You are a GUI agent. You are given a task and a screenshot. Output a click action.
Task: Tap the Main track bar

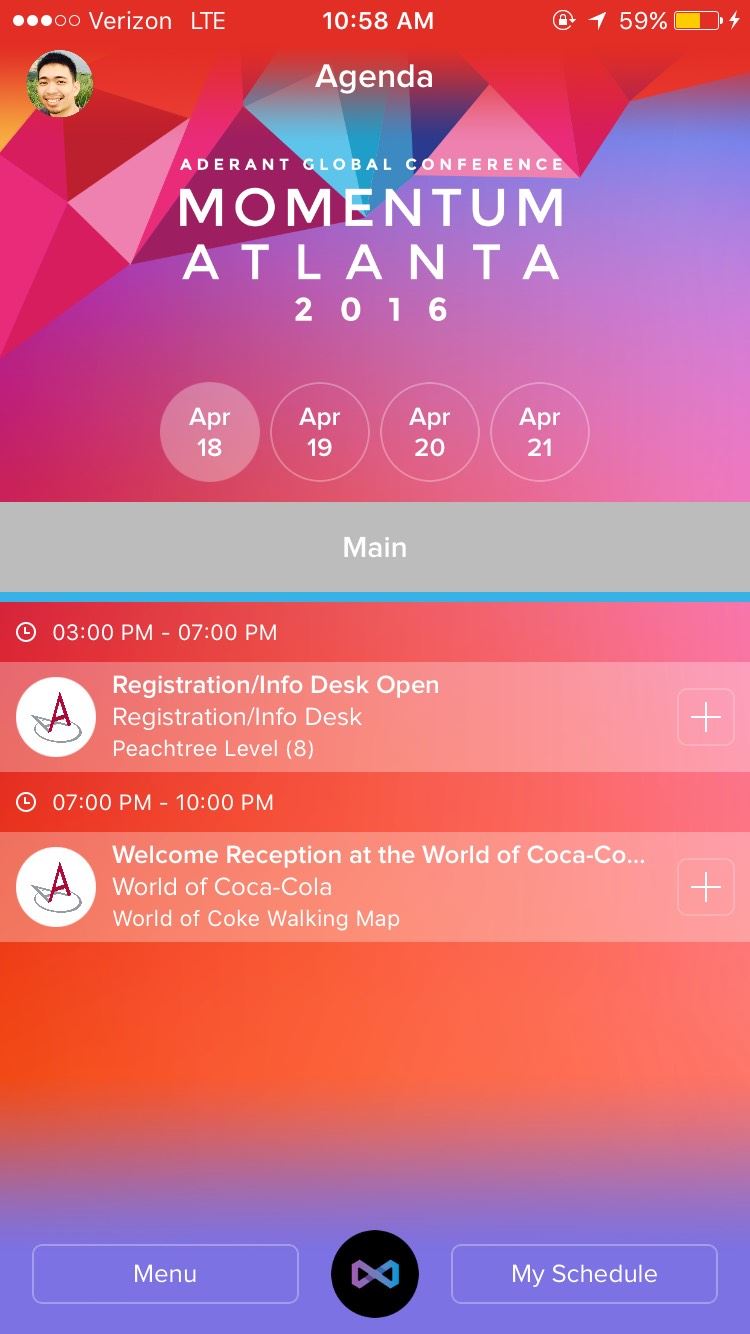click(x=375, y=547)
